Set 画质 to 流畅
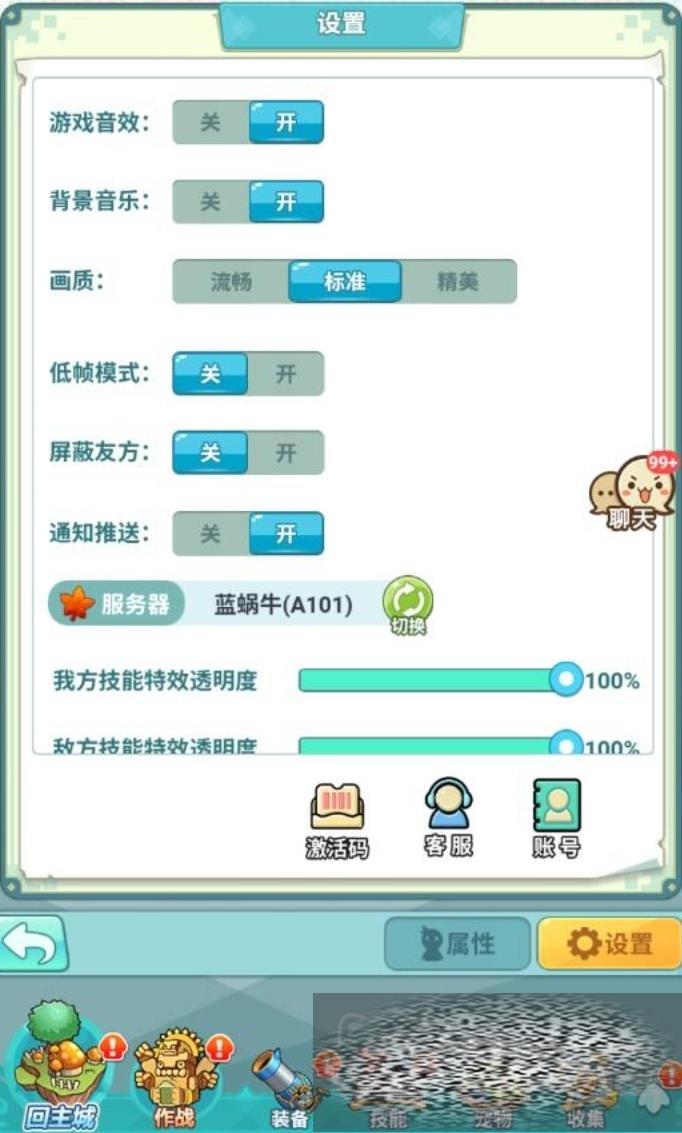 coord(231,282)
